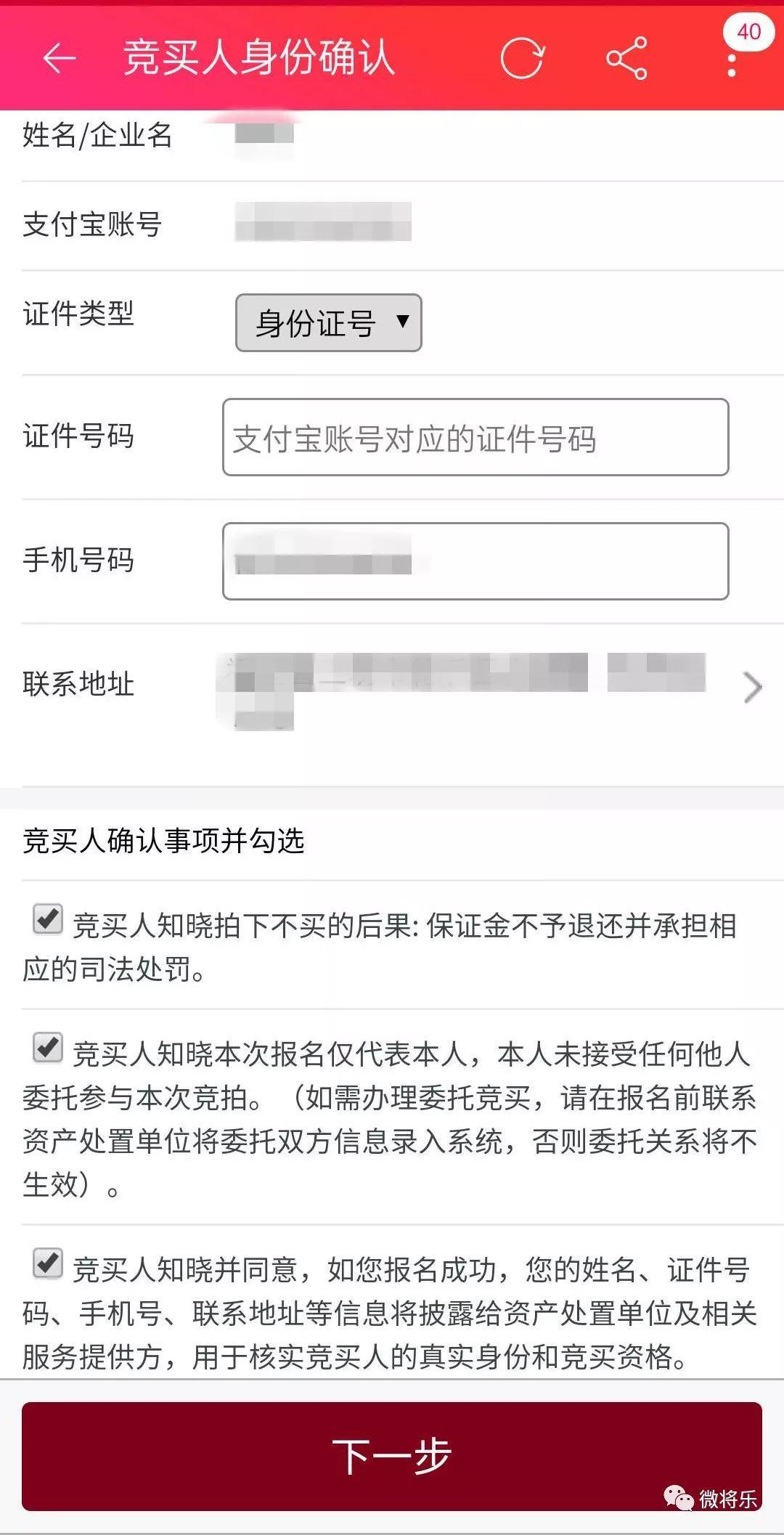Go back using the header arrow

point(60,58)
